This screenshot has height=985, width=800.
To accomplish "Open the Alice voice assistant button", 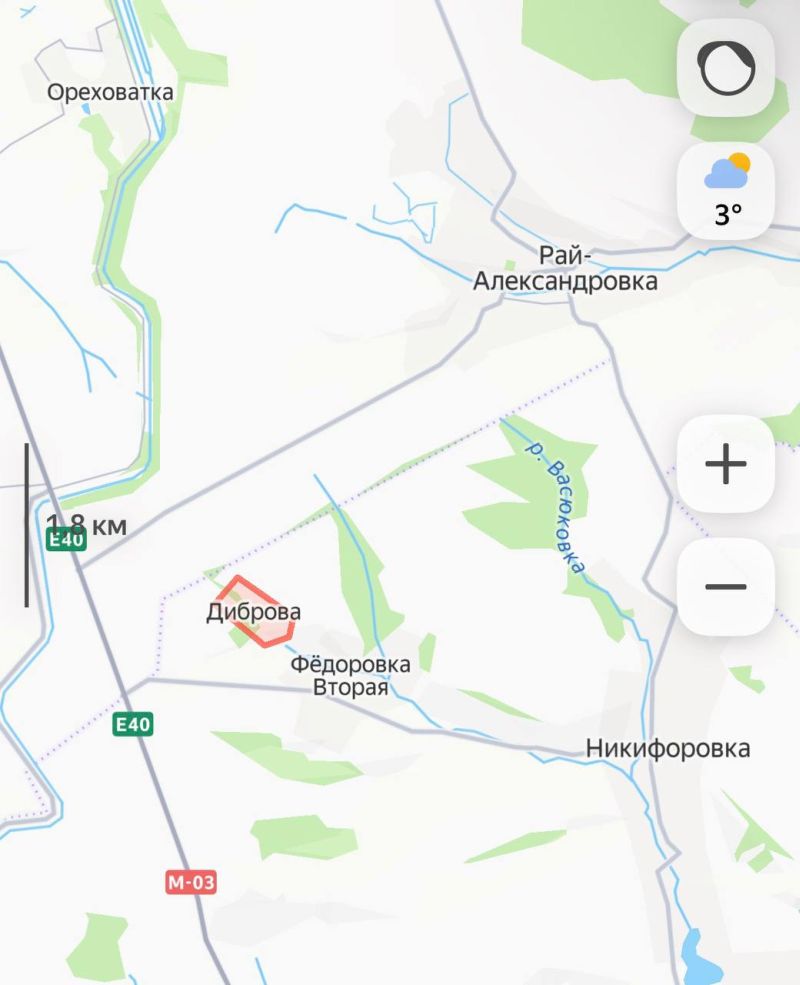I will pos(726,68).
